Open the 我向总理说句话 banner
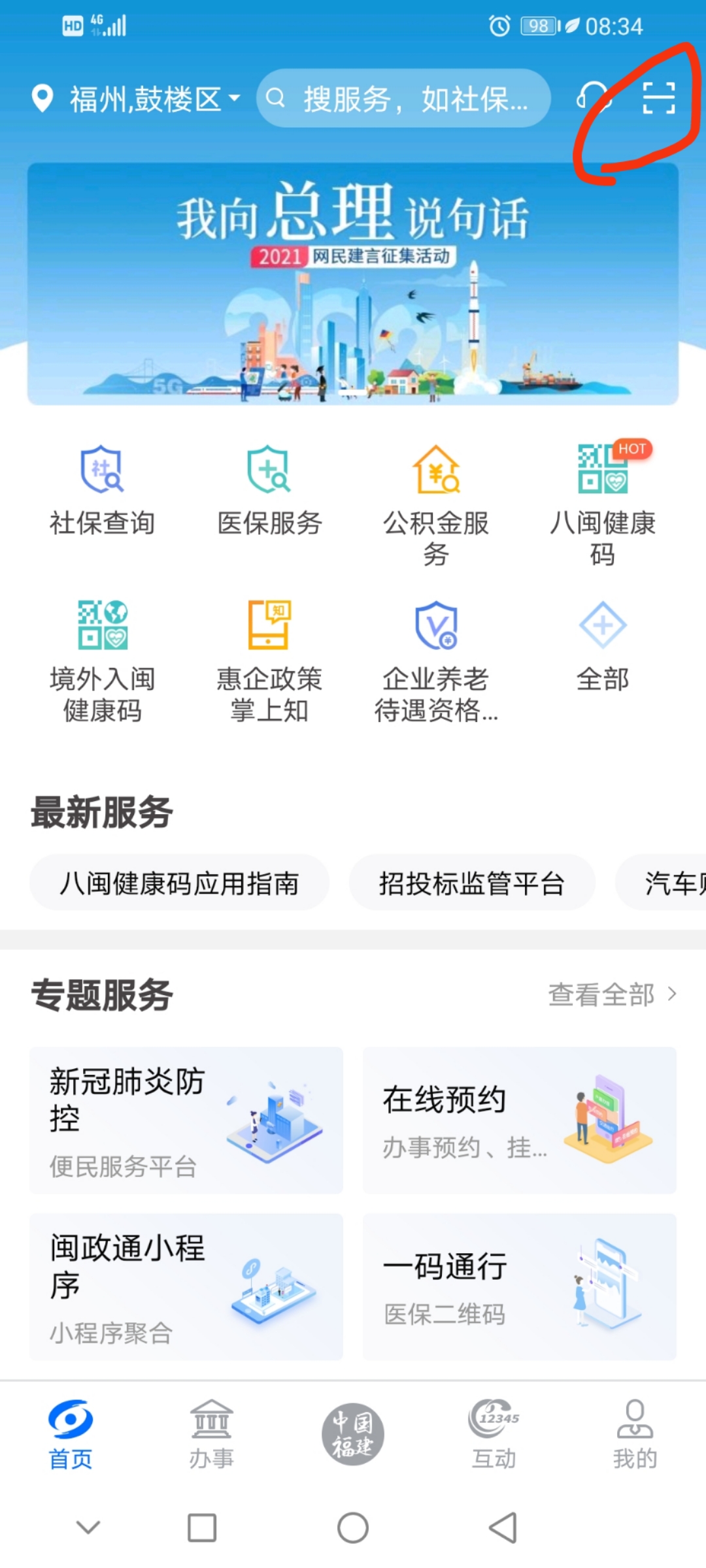 point(353,284)
